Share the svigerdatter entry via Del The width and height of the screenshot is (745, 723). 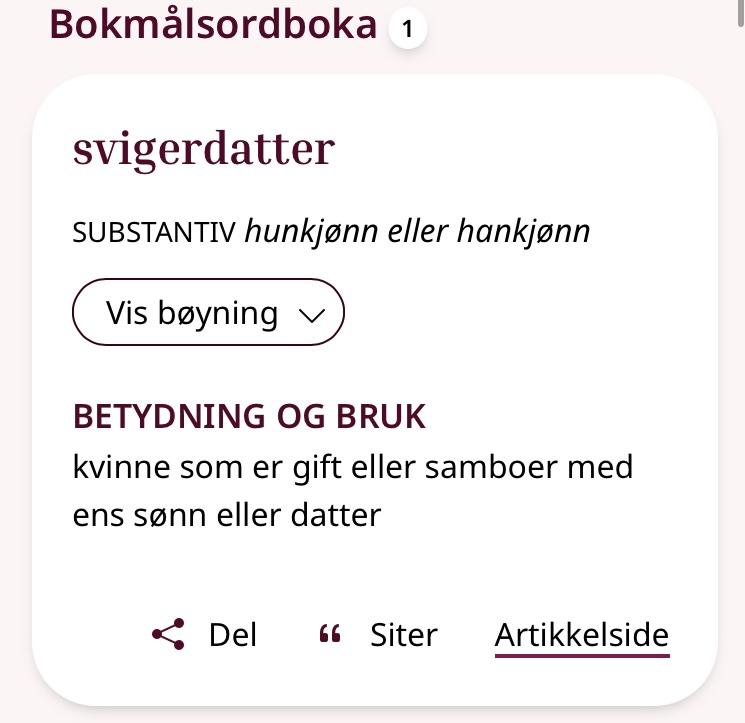tap(205, 635)
